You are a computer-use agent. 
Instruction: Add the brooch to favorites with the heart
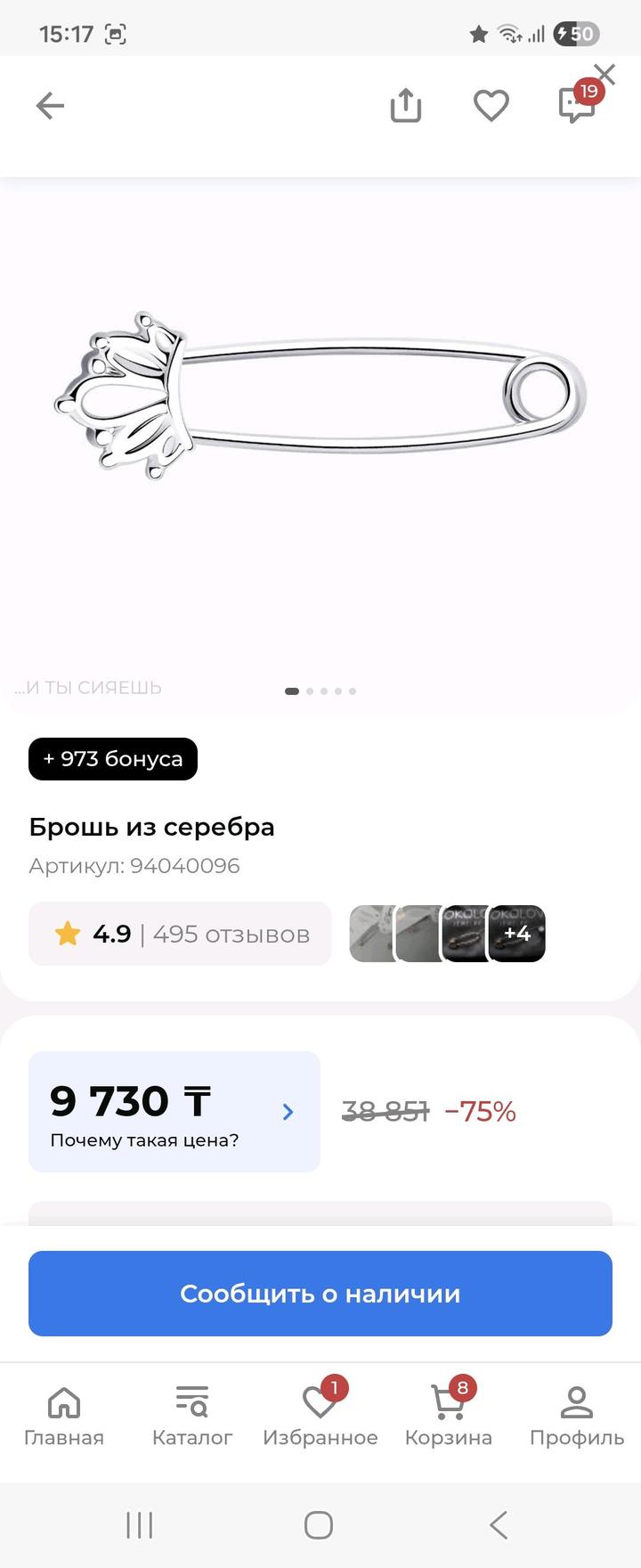click(x=491, y=106)
